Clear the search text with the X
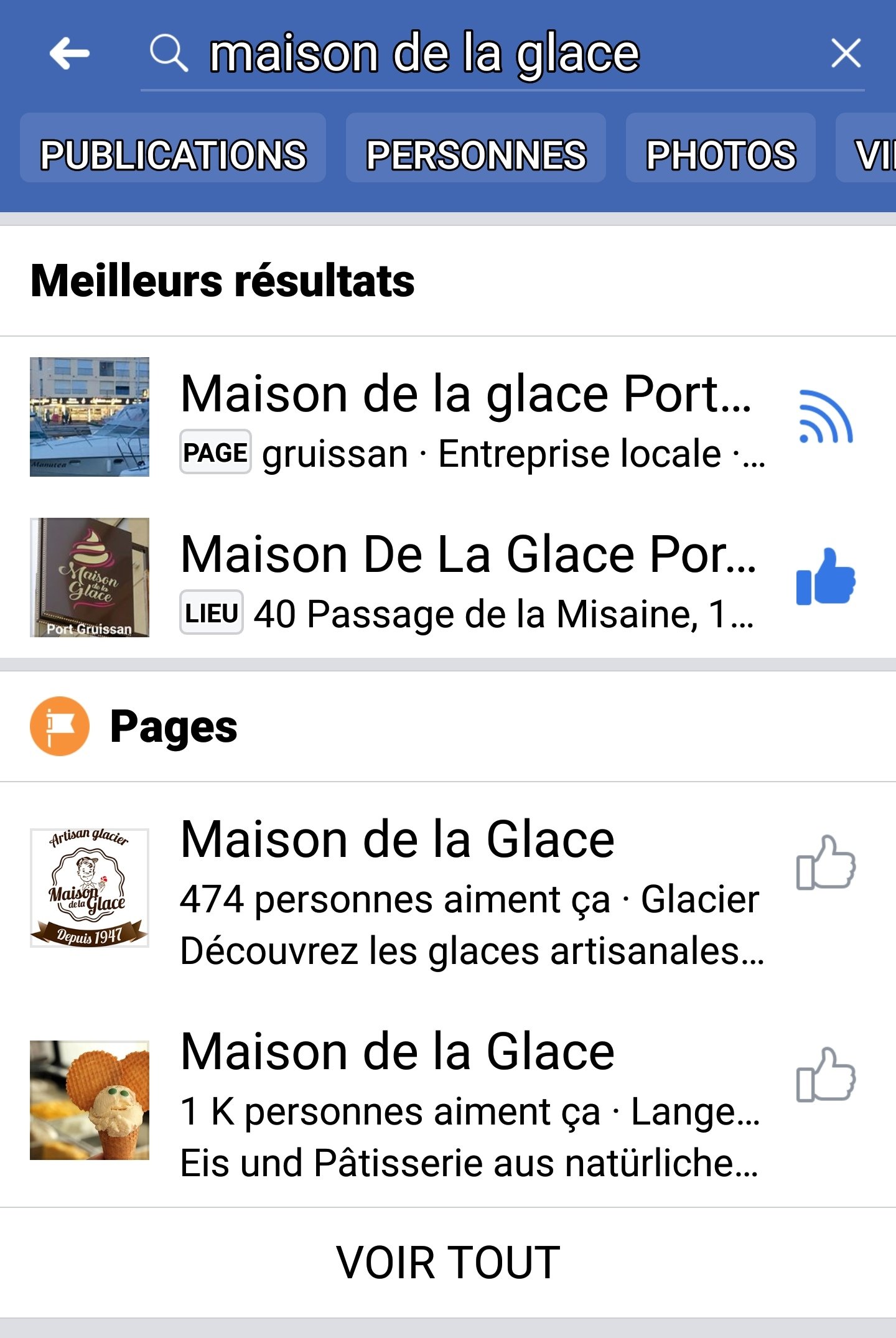Viewport: 896px width, 1338px height. coord(846,53)
